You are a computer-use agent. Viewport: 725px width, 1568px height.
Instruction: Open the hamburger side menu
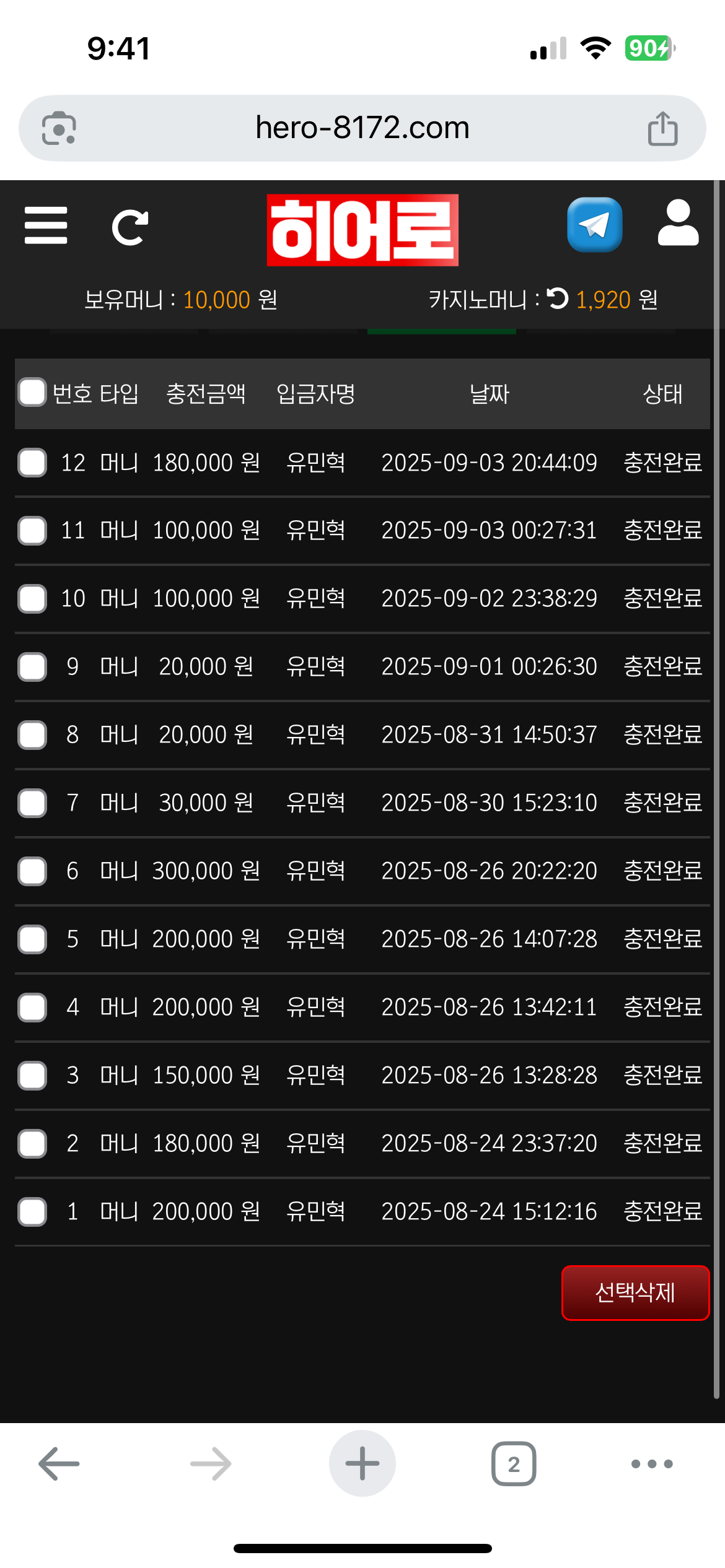[x=46, y=226]
